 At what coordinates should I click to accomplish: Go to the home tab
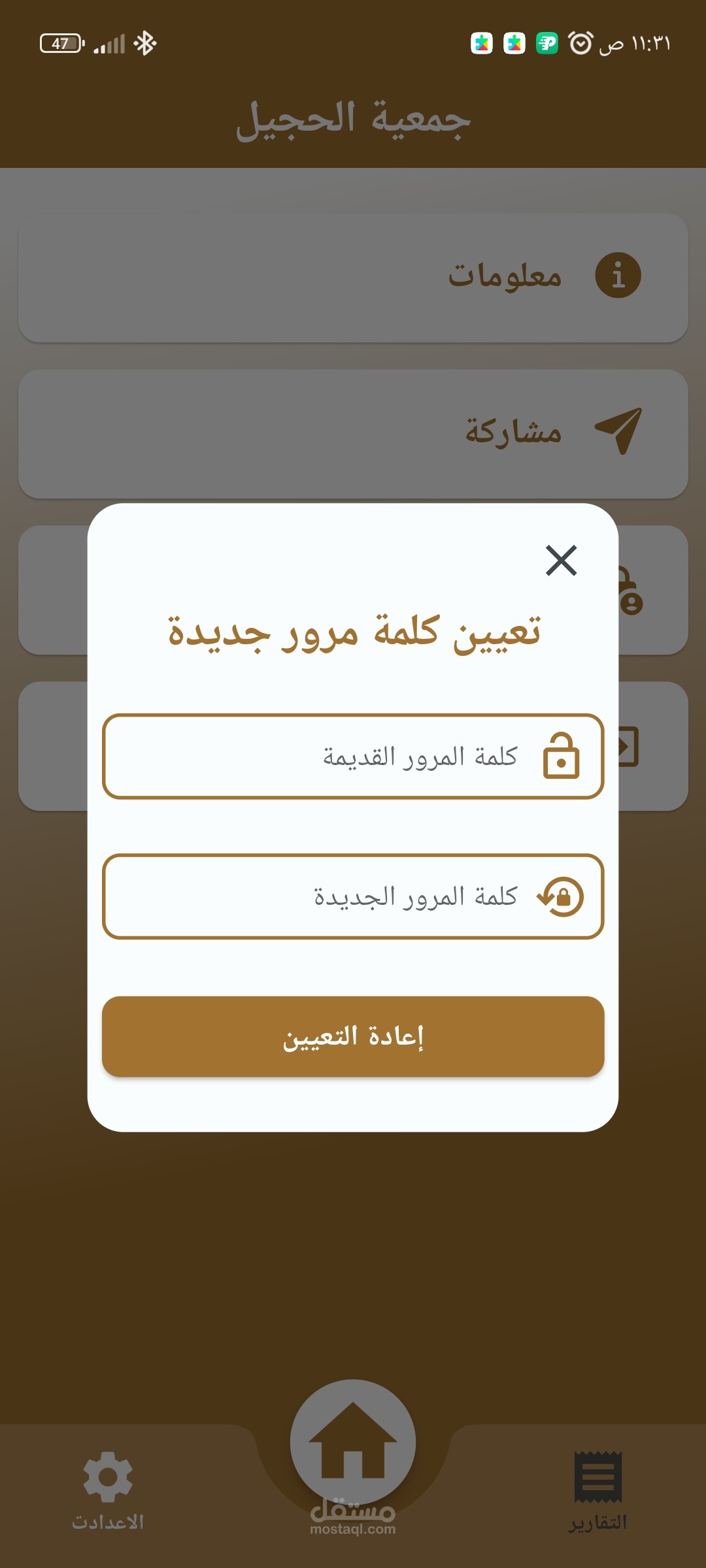point(353,1442)
